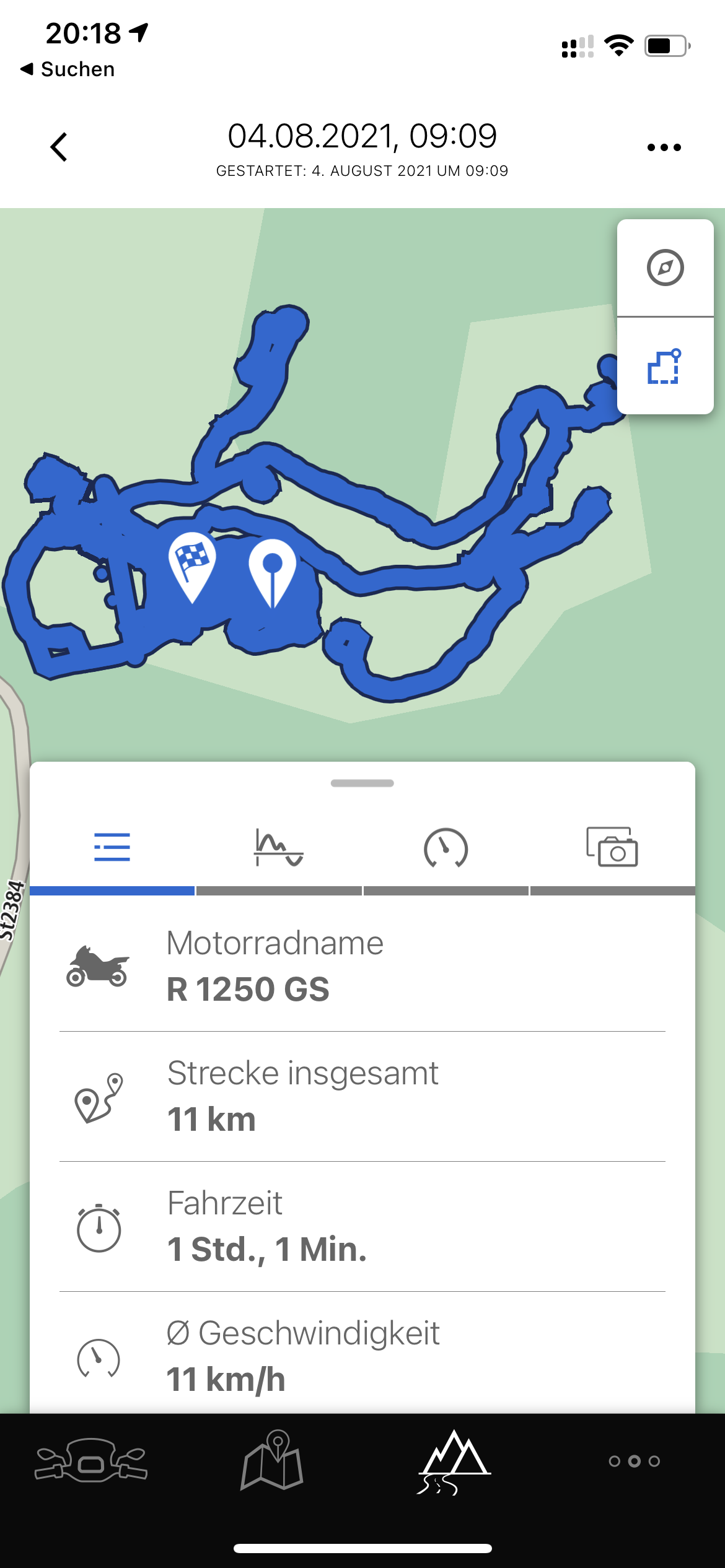Image resolution: width=725 pixels, height=1568 pixels.
Task: Open the motorcycle handlebar tab in the bottom bar
Action: pos(91,1460)
